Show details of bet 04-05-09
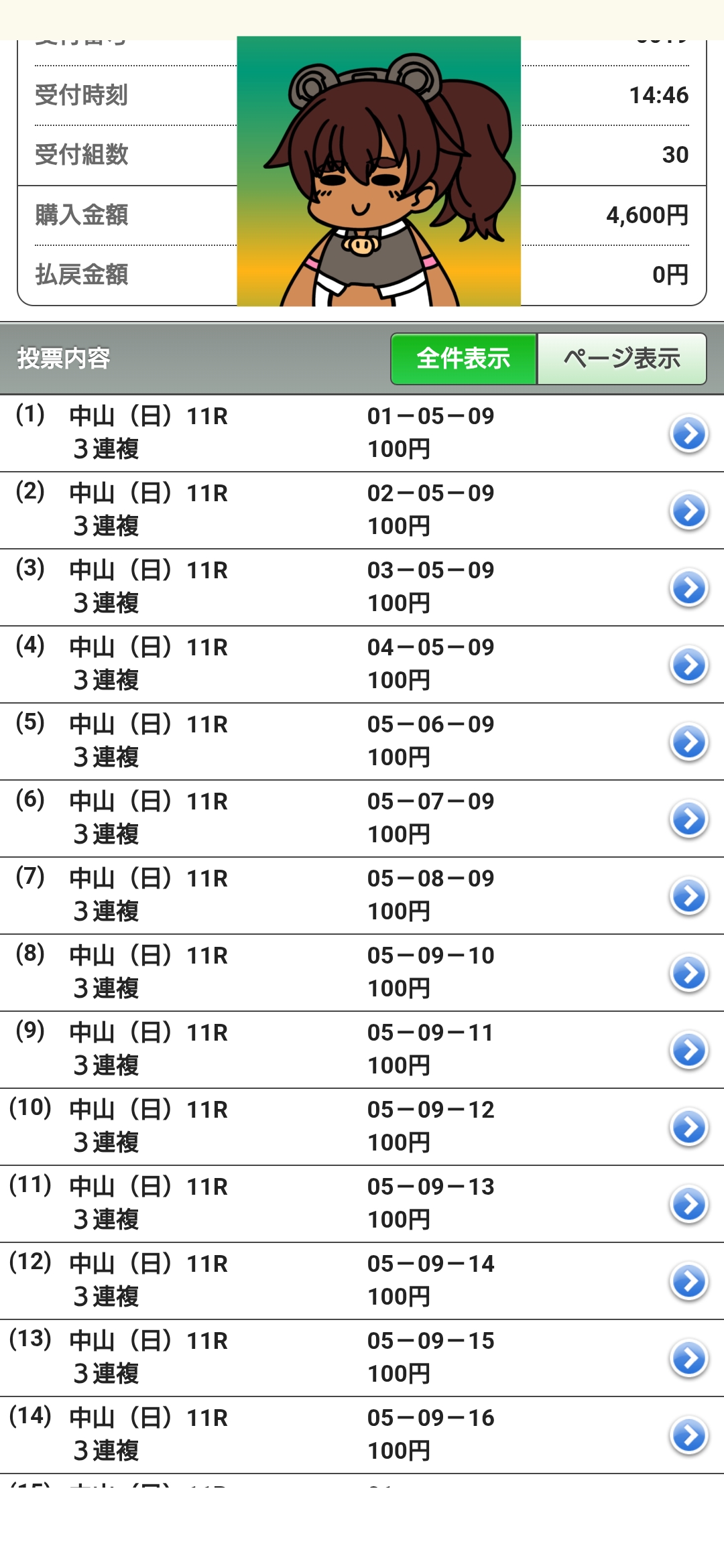724x1568 pixels. click(688, 665)
